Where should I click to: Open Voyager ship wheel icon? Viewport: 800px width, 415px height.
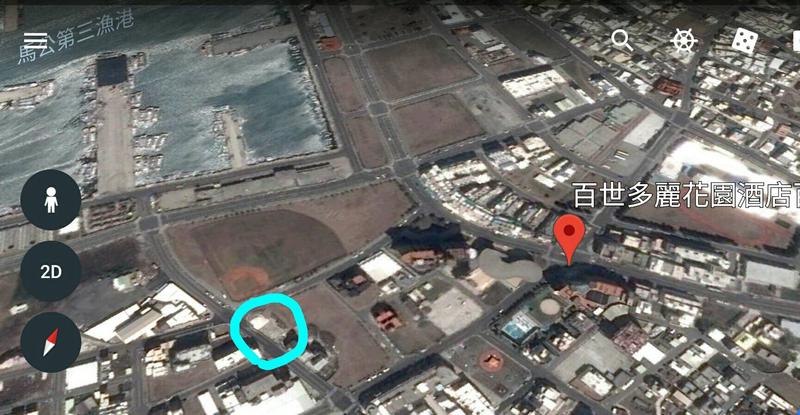pyautogui.click(x=683, y=41)
